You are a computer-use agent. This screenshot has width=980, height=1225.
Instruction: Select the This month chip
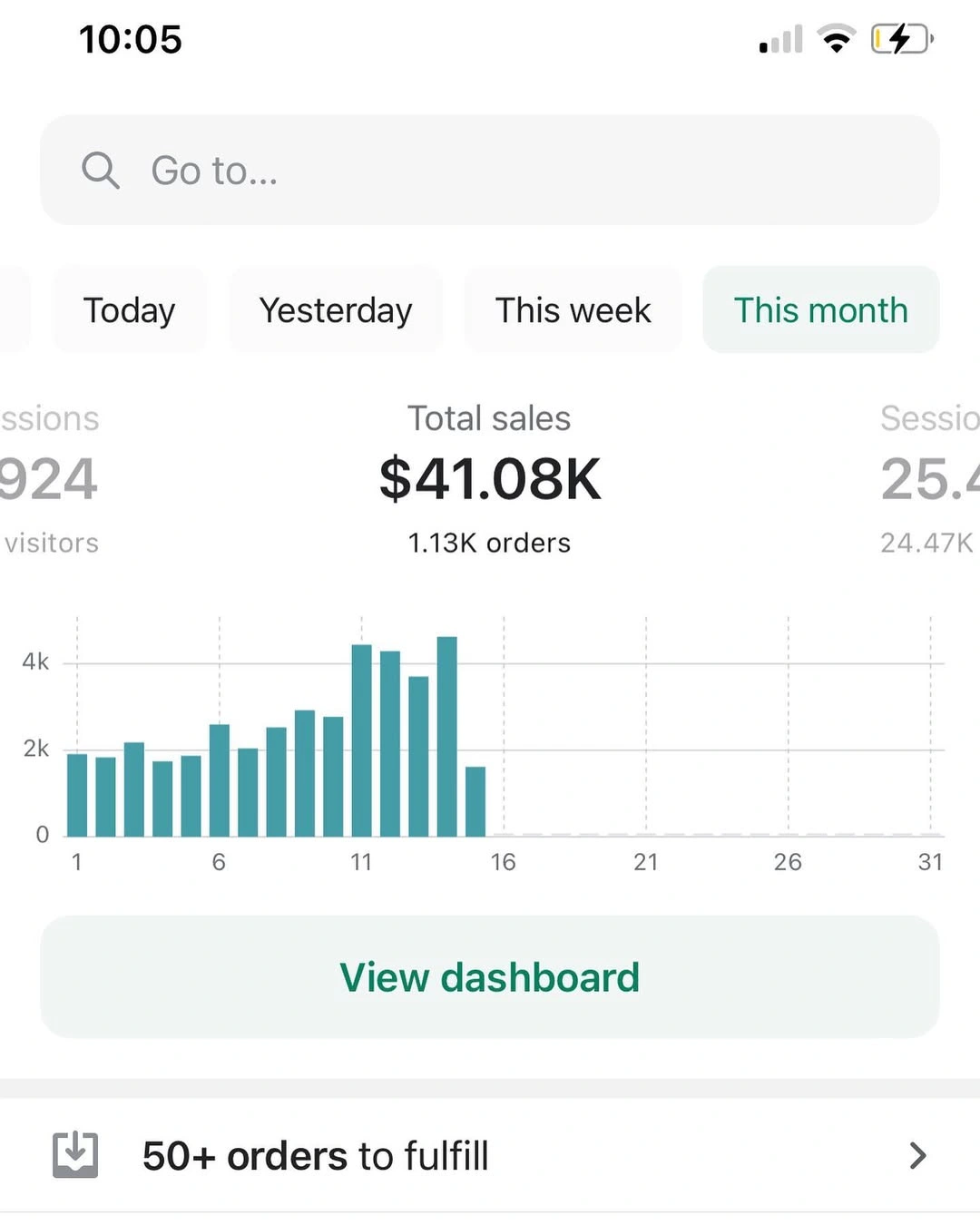[x=820, y=310]
